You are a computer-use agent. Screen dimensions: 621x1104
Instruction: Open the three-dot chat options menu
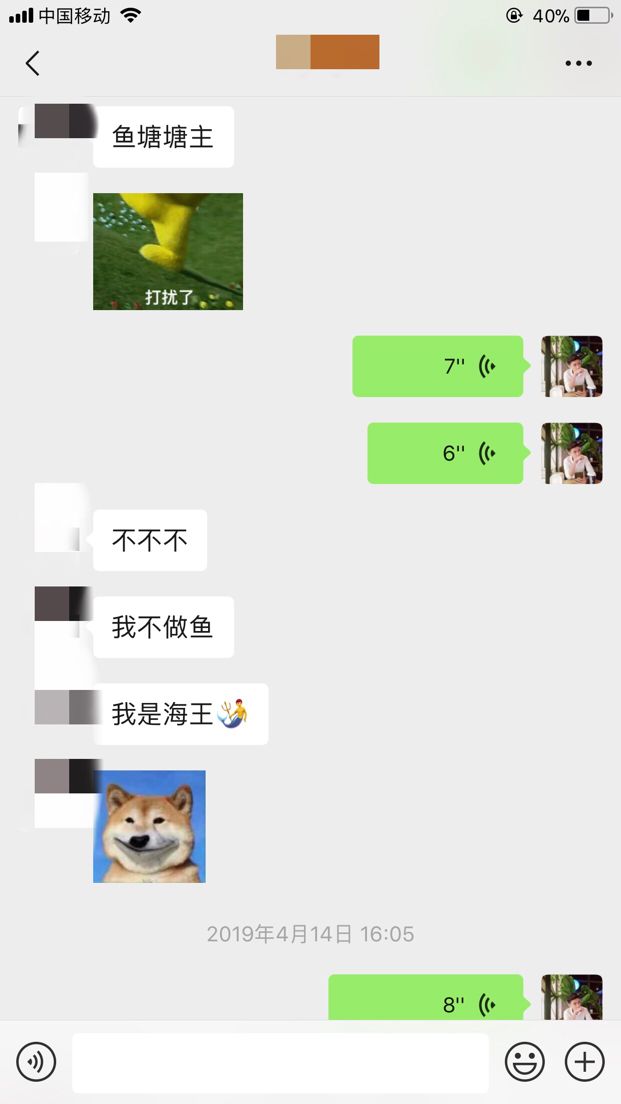tap(578, 63)
